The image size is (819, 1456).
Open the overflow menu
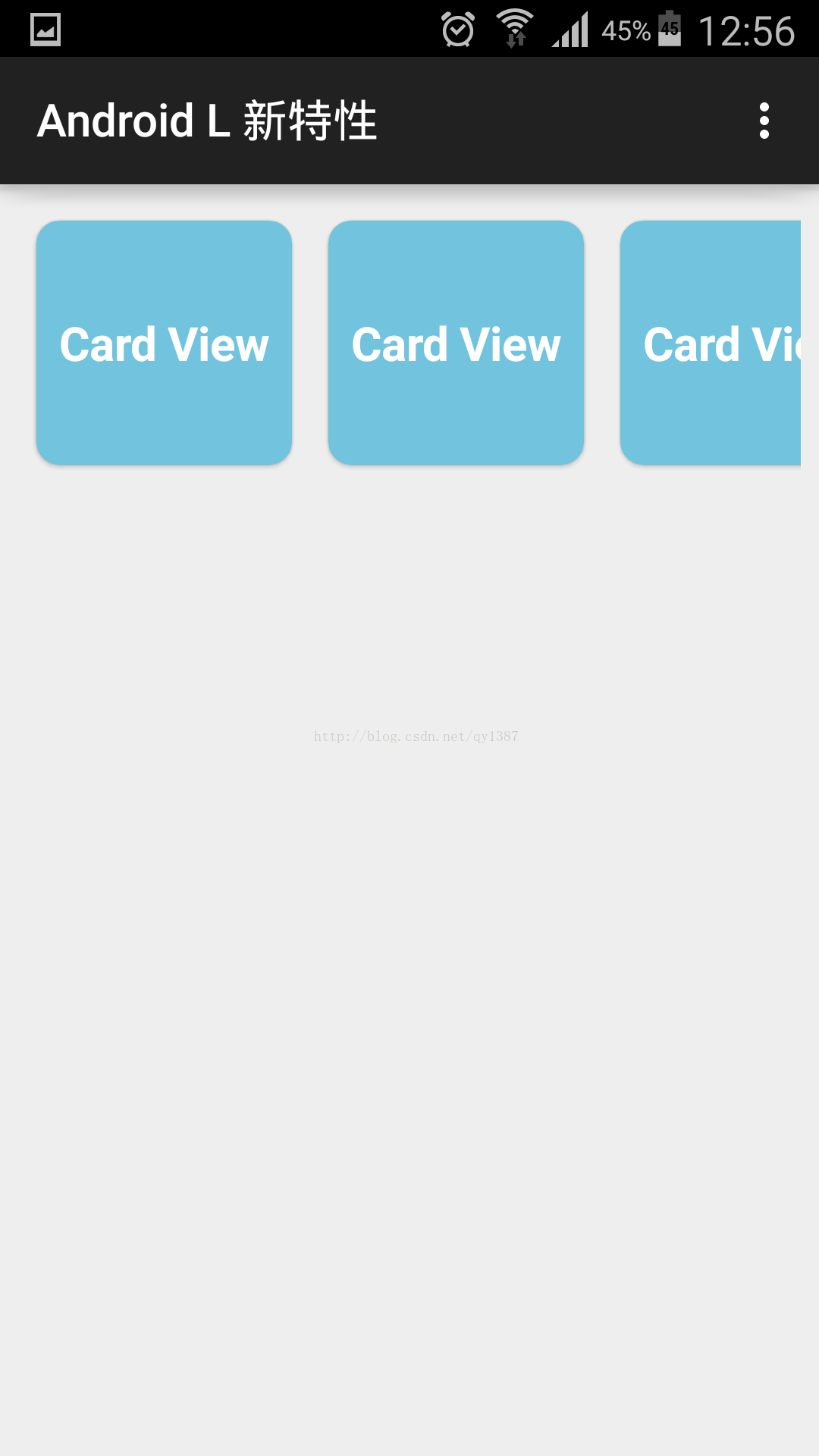tap(764, 121)
